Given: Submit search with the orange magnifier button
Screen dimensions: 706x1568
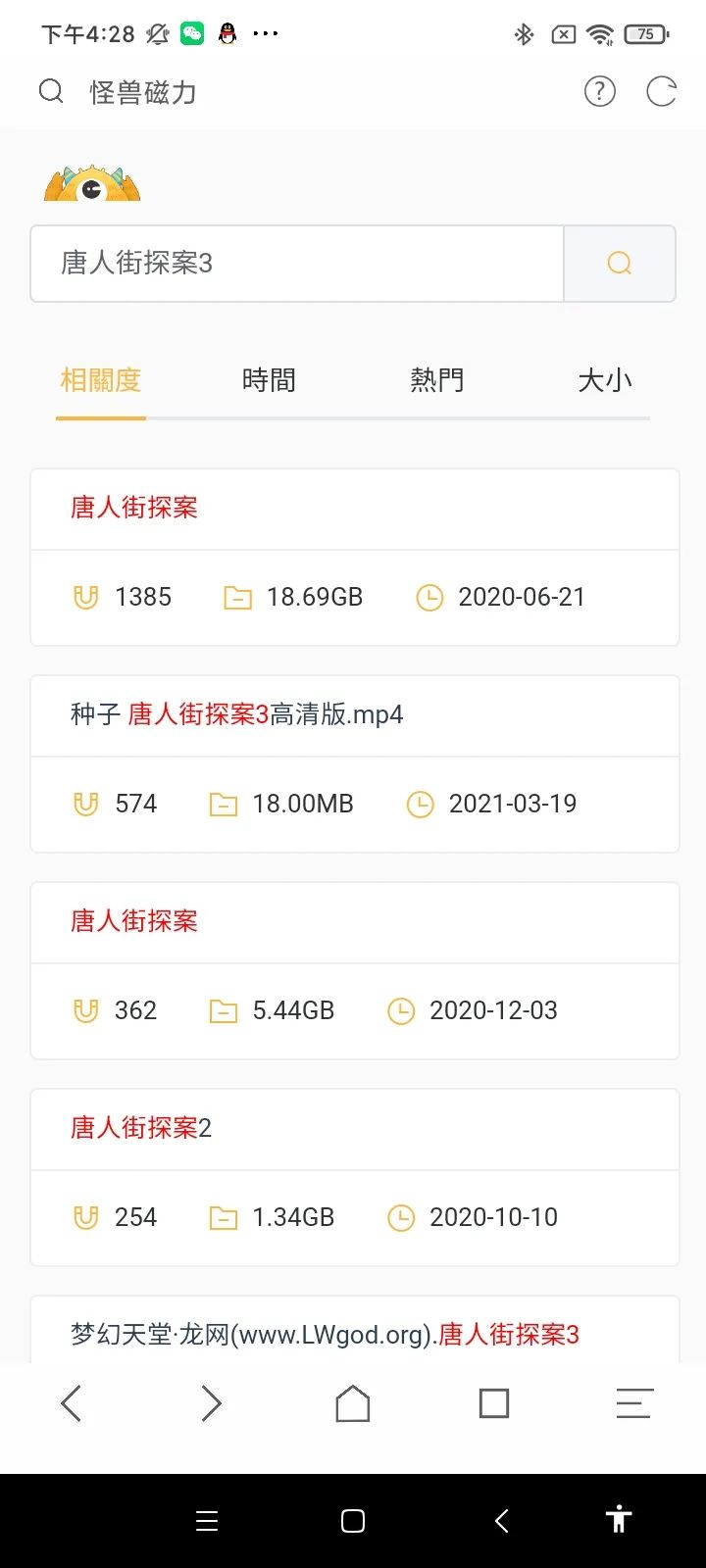Looking at the screenshot, I should click(620, 264).
